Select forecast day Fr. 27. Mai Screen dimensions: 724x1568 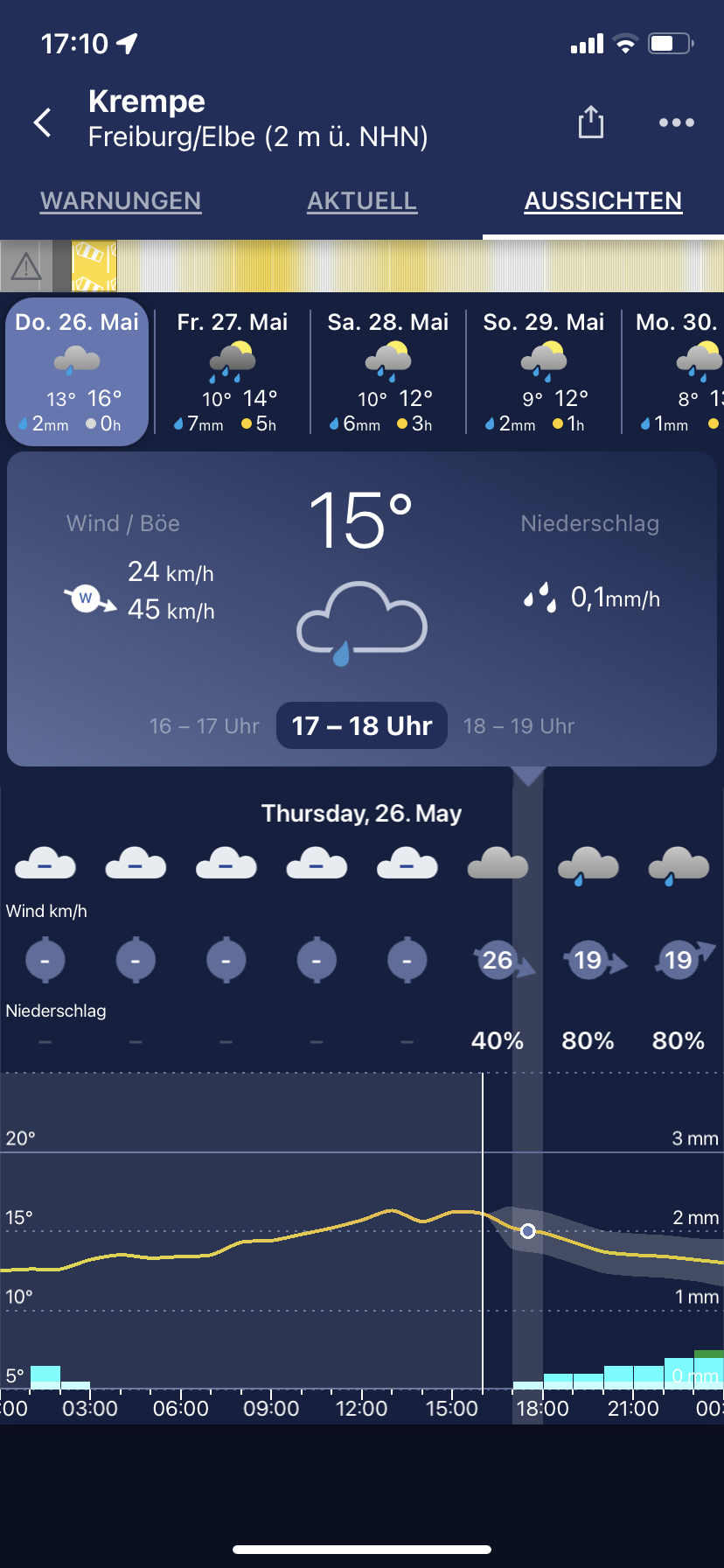(233, 373)
